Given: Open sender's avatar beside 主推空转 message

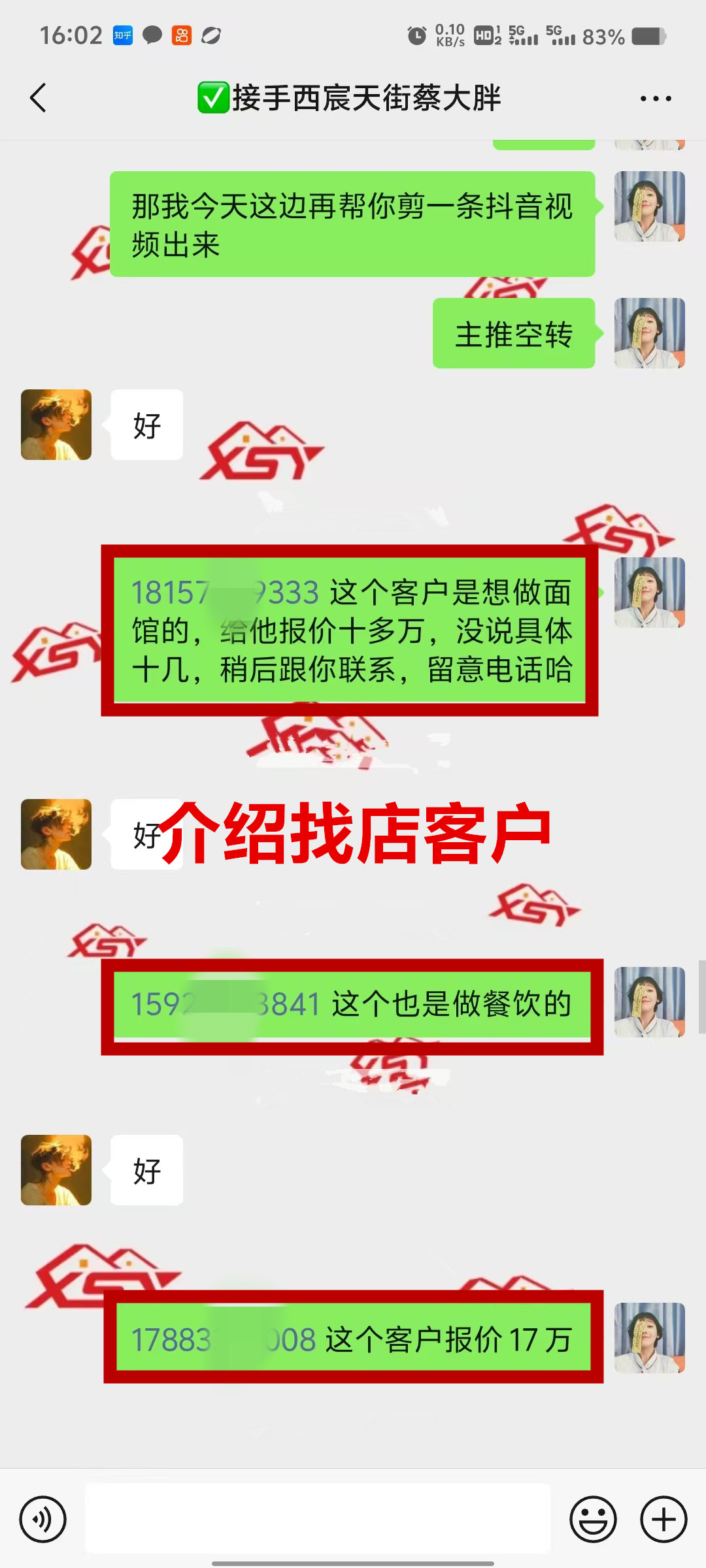Looking at the screenshot, I should click(x=649, y=333).
